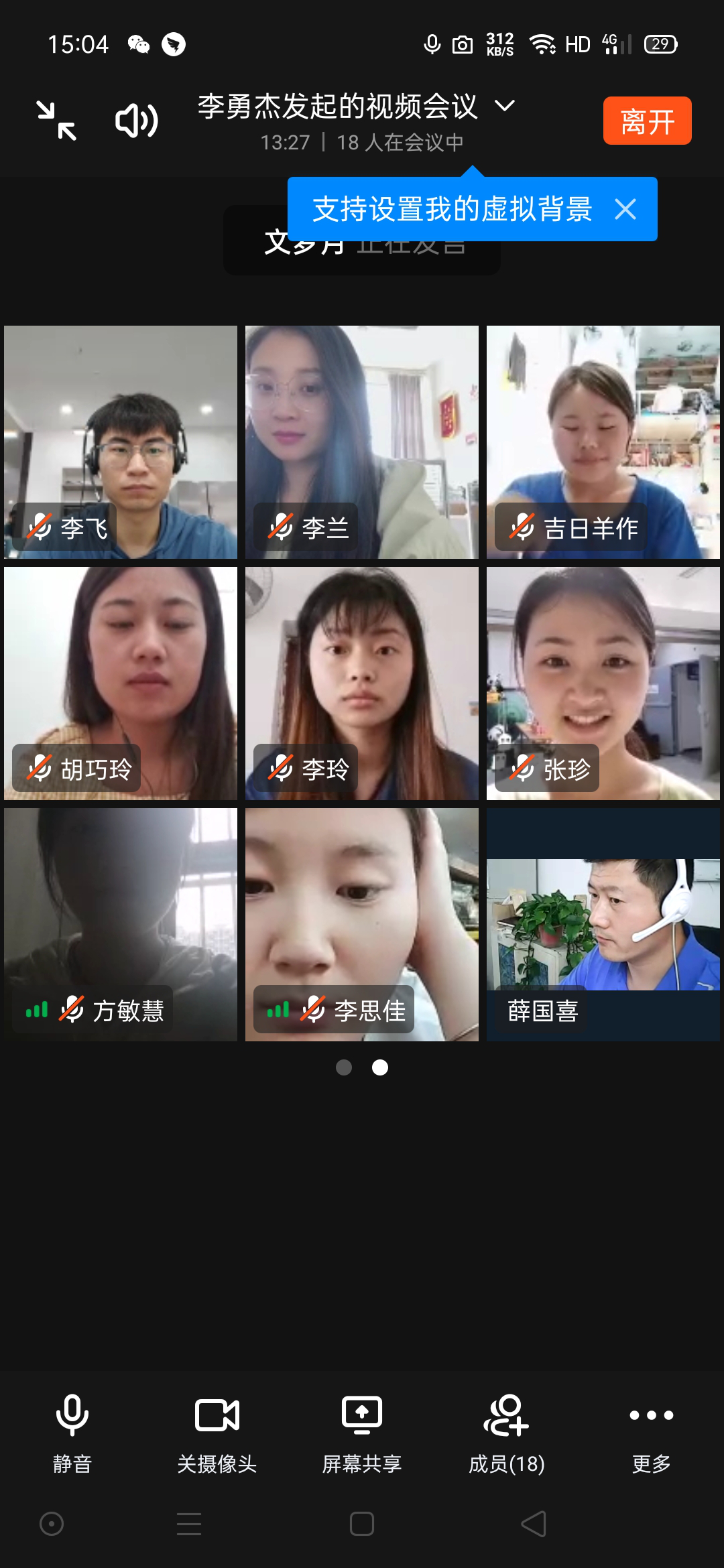
Task: Select 方敏慧's video tile
Action: pos(121,925)
